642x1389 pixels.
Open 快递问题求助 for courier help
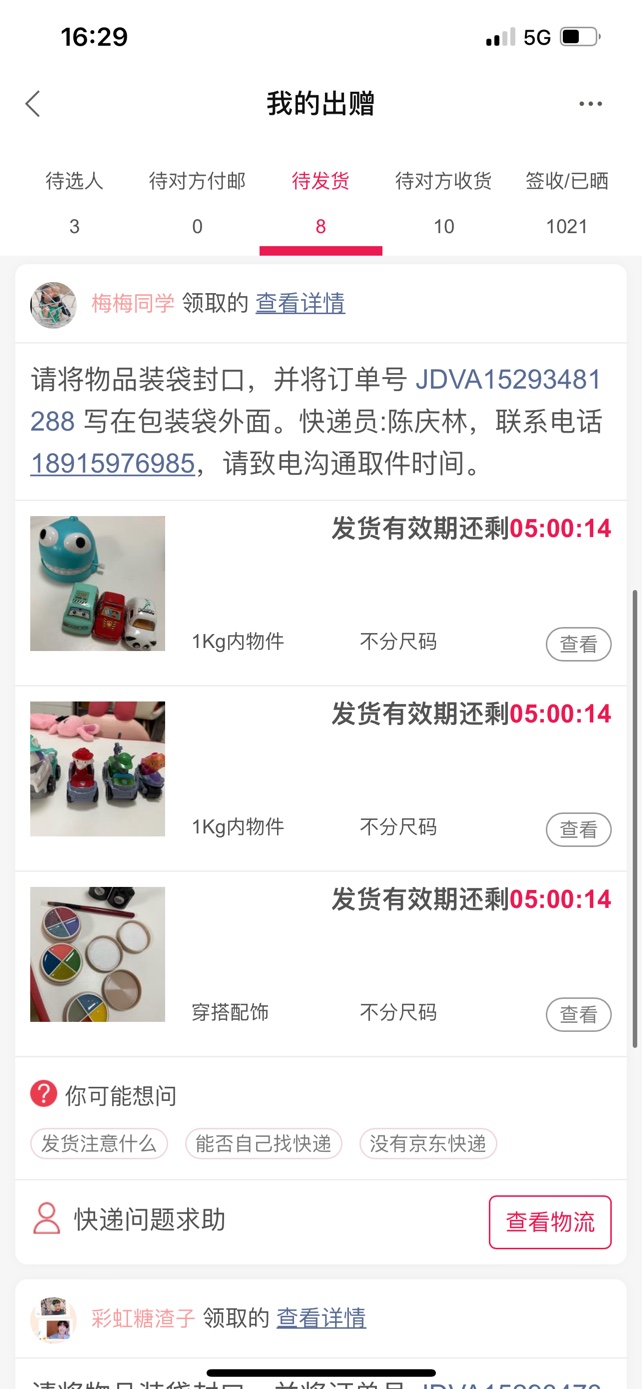130,1220
